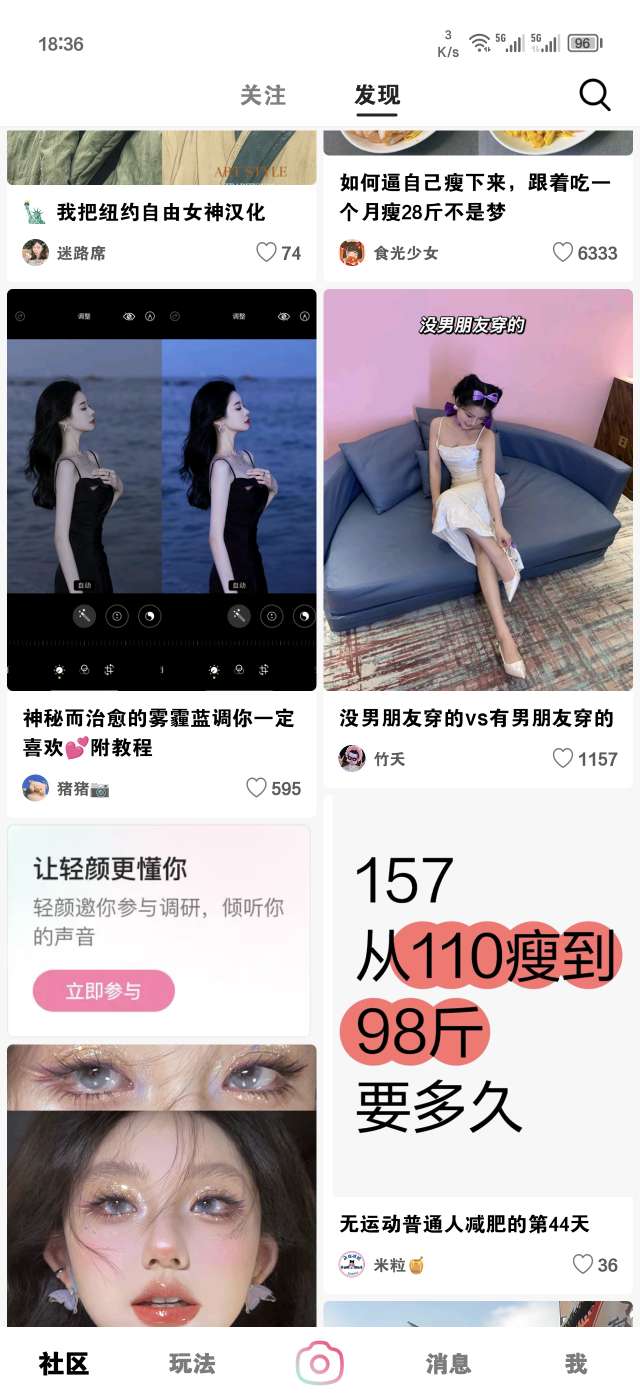
Task: Tap the 立即参与 survey button
Action: point(104,991)
